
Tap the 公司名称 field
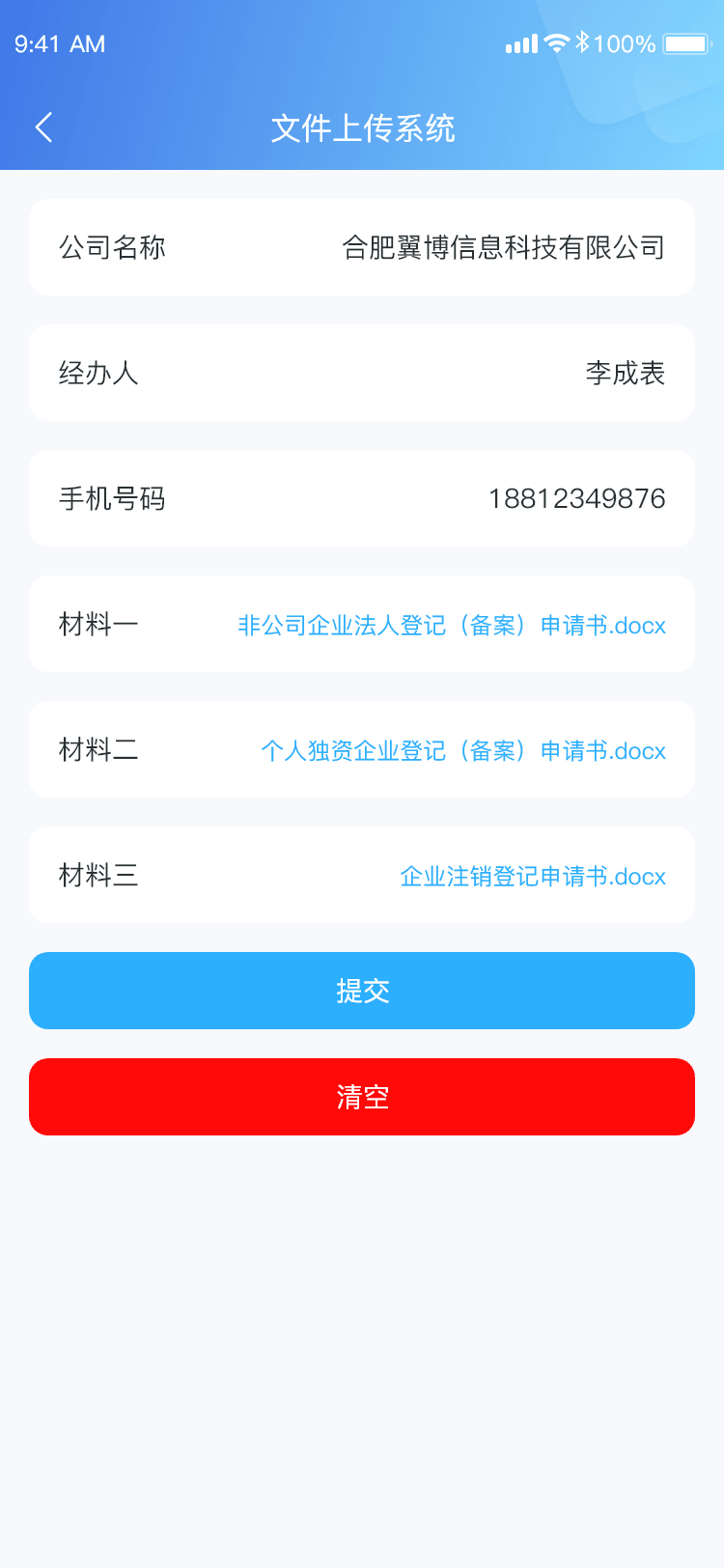(503, 248)
